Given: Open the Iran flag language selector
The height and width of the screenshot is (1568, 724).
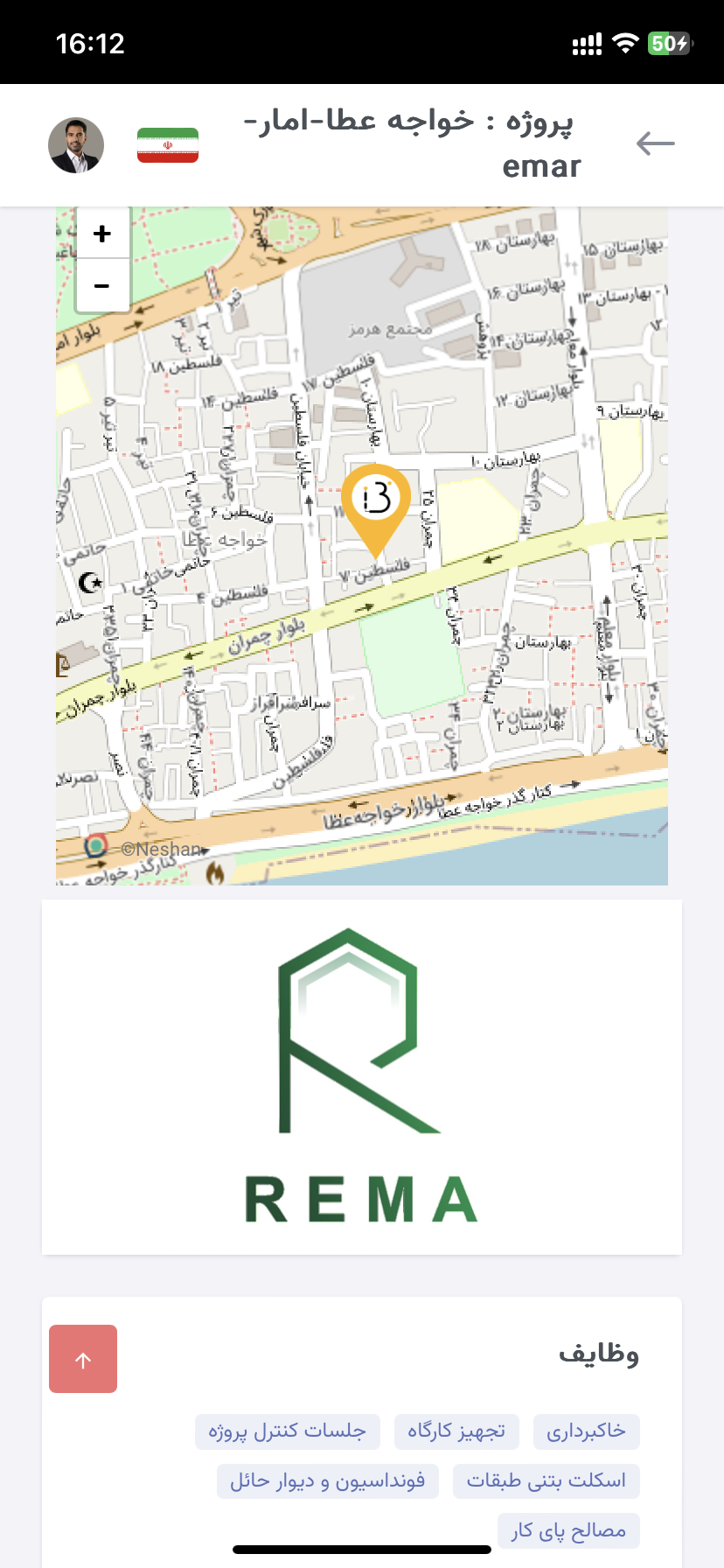Looking at the screenshot, I should point(168,145).
